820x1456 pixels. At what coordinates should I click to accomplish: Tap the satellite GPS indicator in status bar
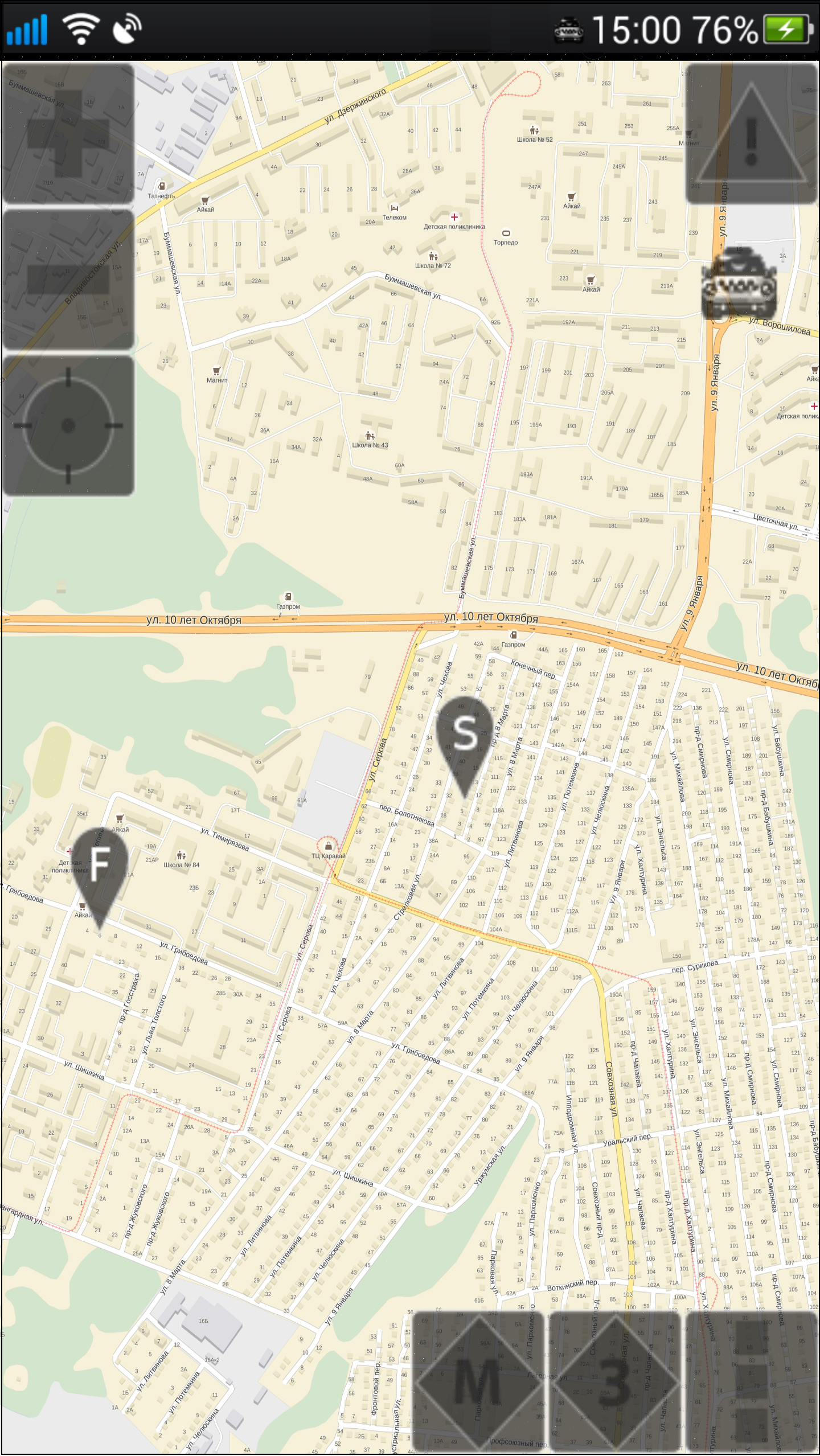click(128, 26)
